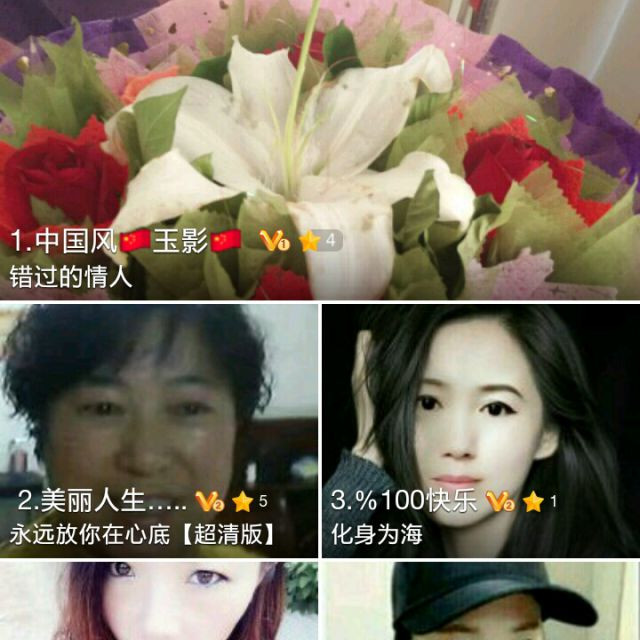
Task: Open second-ranked card 美丽人生
Action: (x=158, y=430)
